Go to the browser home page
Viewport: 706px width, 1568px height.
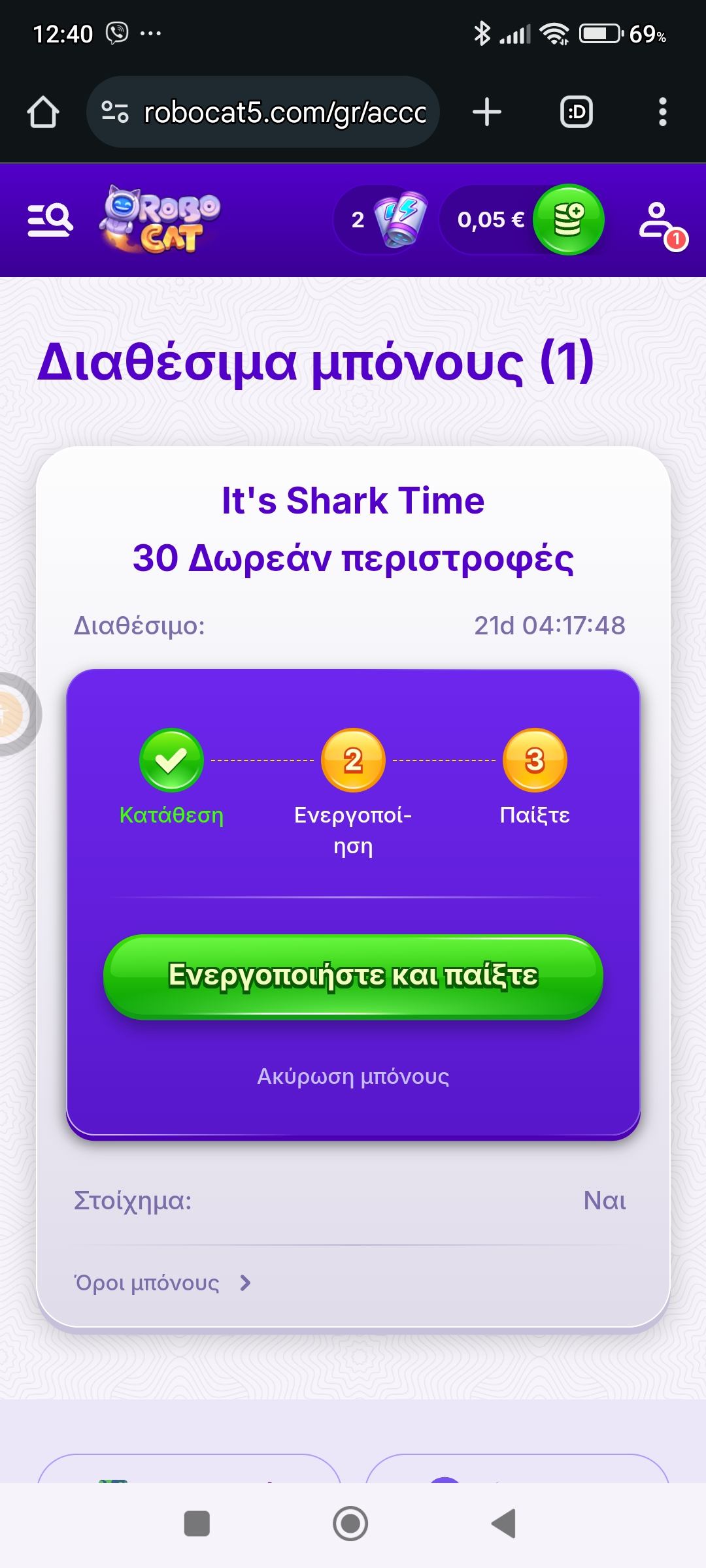(43, 112)
